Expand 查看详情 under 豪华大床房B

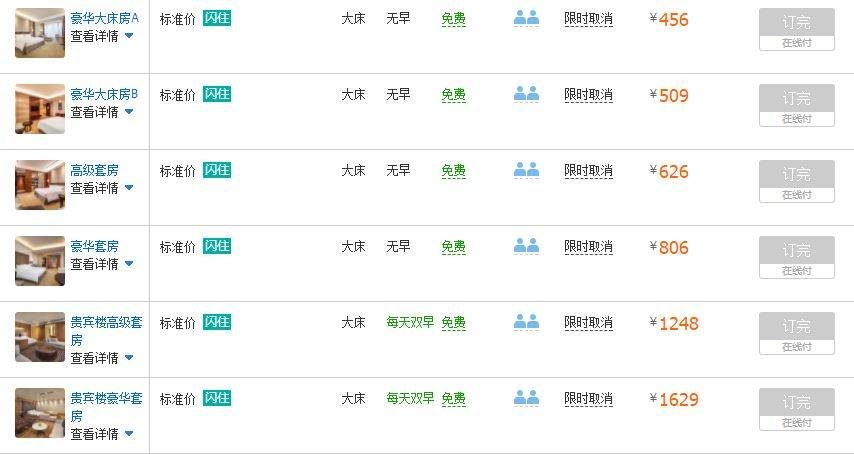tap(102, 112)
